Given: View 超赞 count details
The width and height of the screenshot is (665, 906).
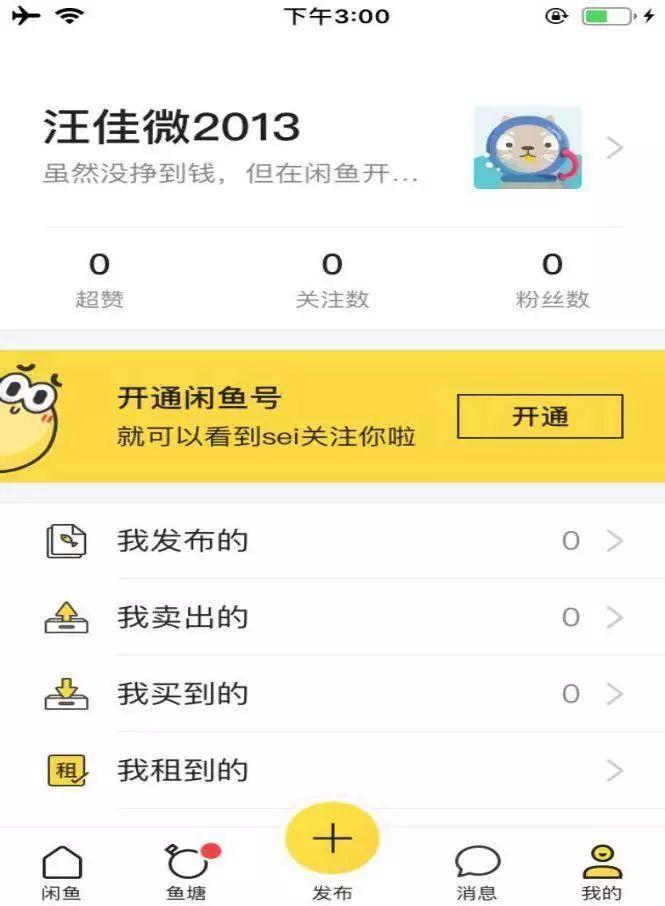Looking at the screenshot, I should tap(99, 280).
